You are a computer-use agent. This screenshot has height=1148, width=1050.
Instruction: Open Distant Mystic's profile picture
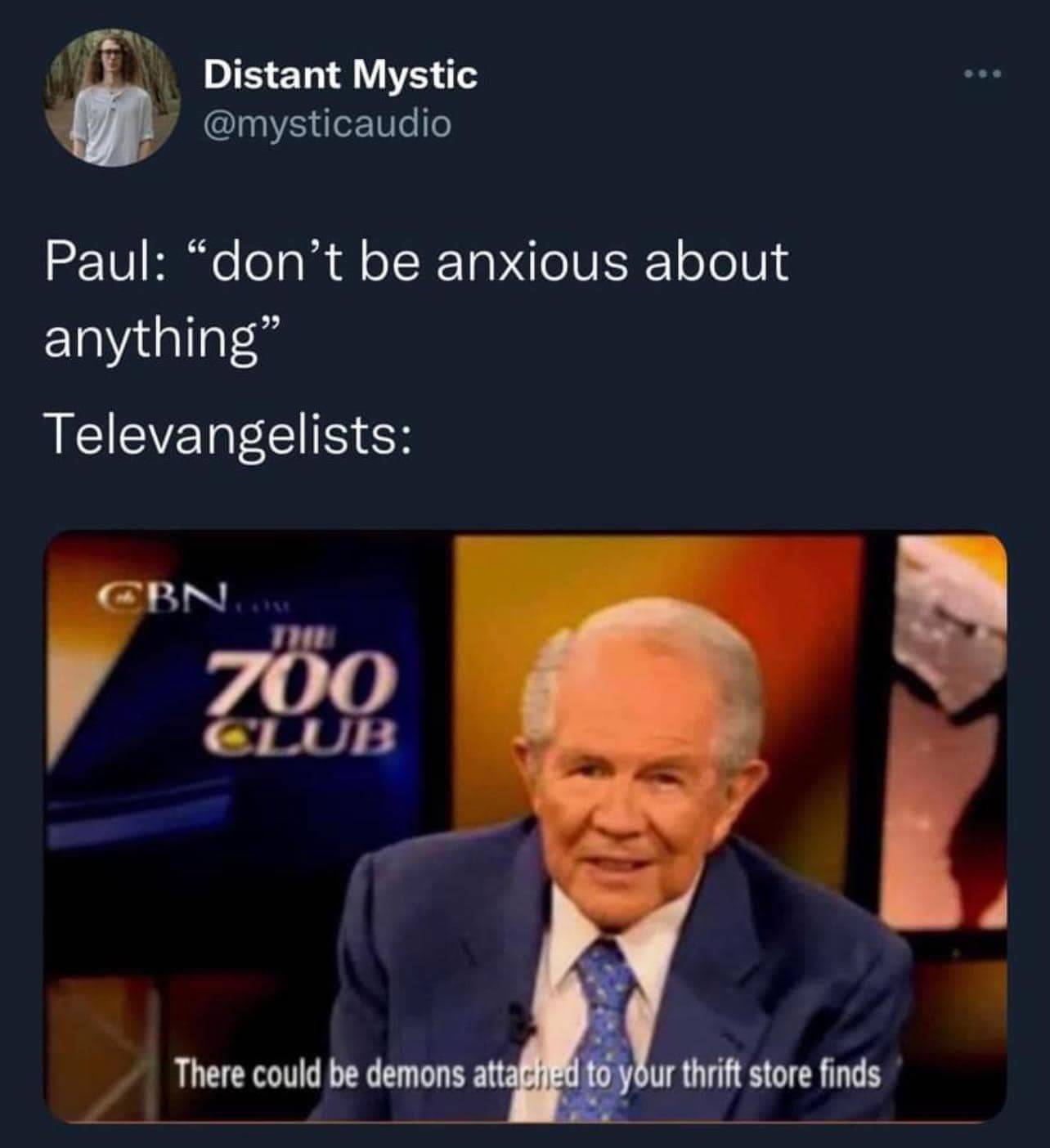point(112,99)
